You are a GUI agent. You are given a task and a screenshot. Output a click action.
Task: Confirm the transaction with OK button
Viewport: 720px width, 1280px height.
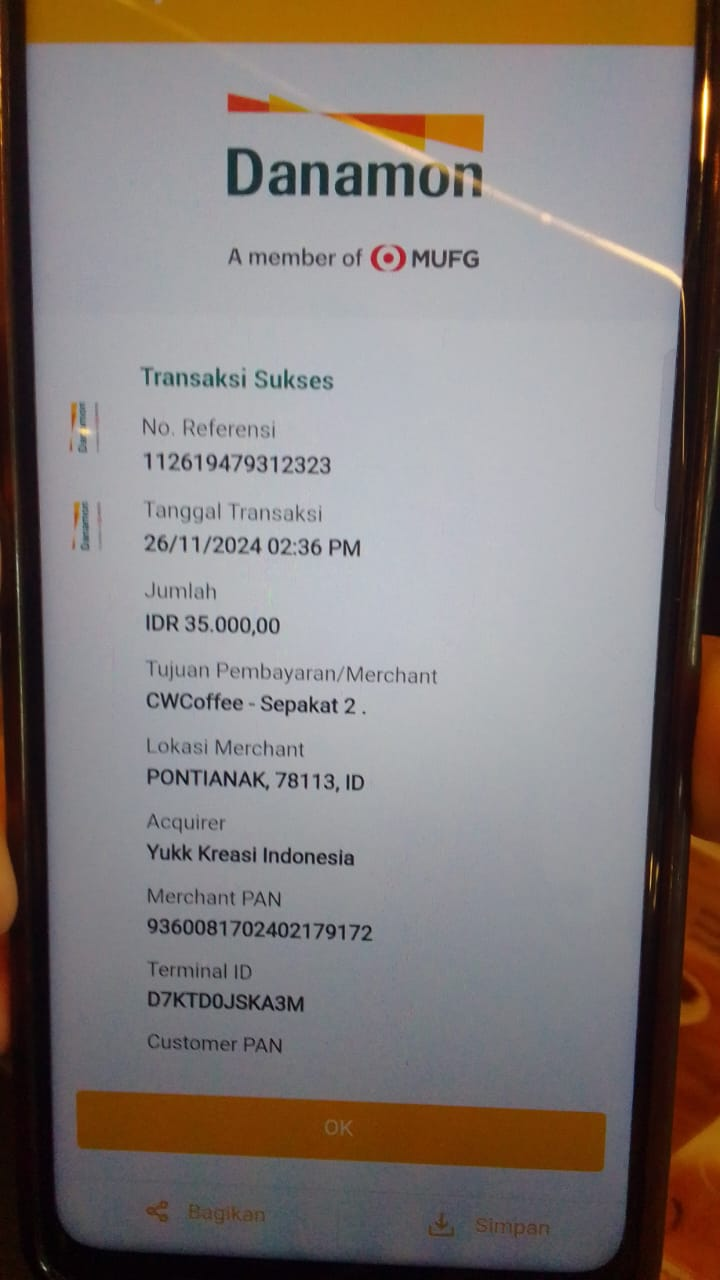point(340,1128)
